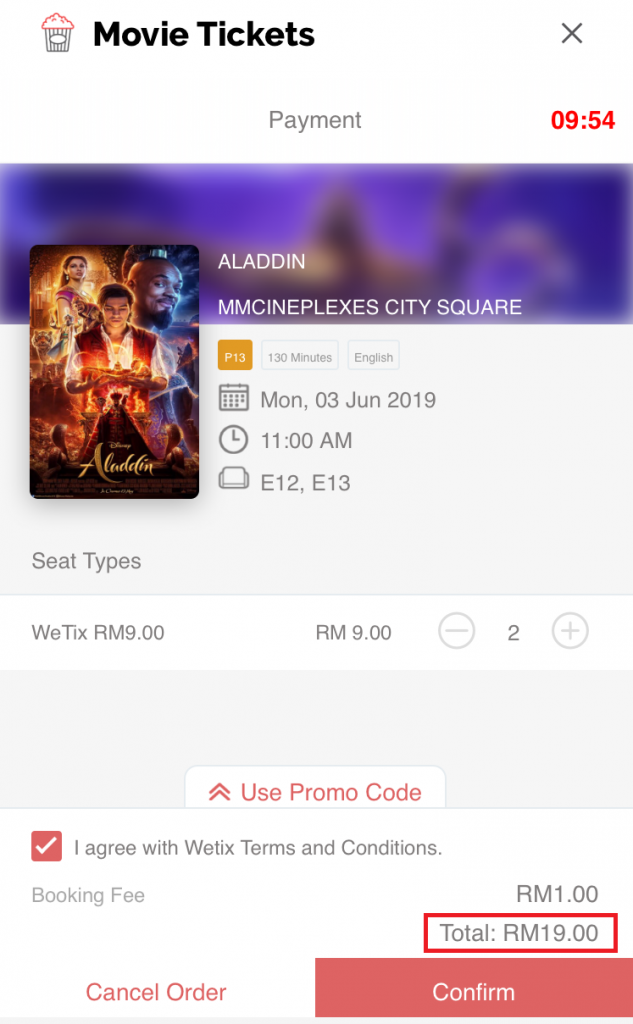This screenshot has width=633, height=1024.
Task: Cancel the ticket order
Action: (156, 992)
